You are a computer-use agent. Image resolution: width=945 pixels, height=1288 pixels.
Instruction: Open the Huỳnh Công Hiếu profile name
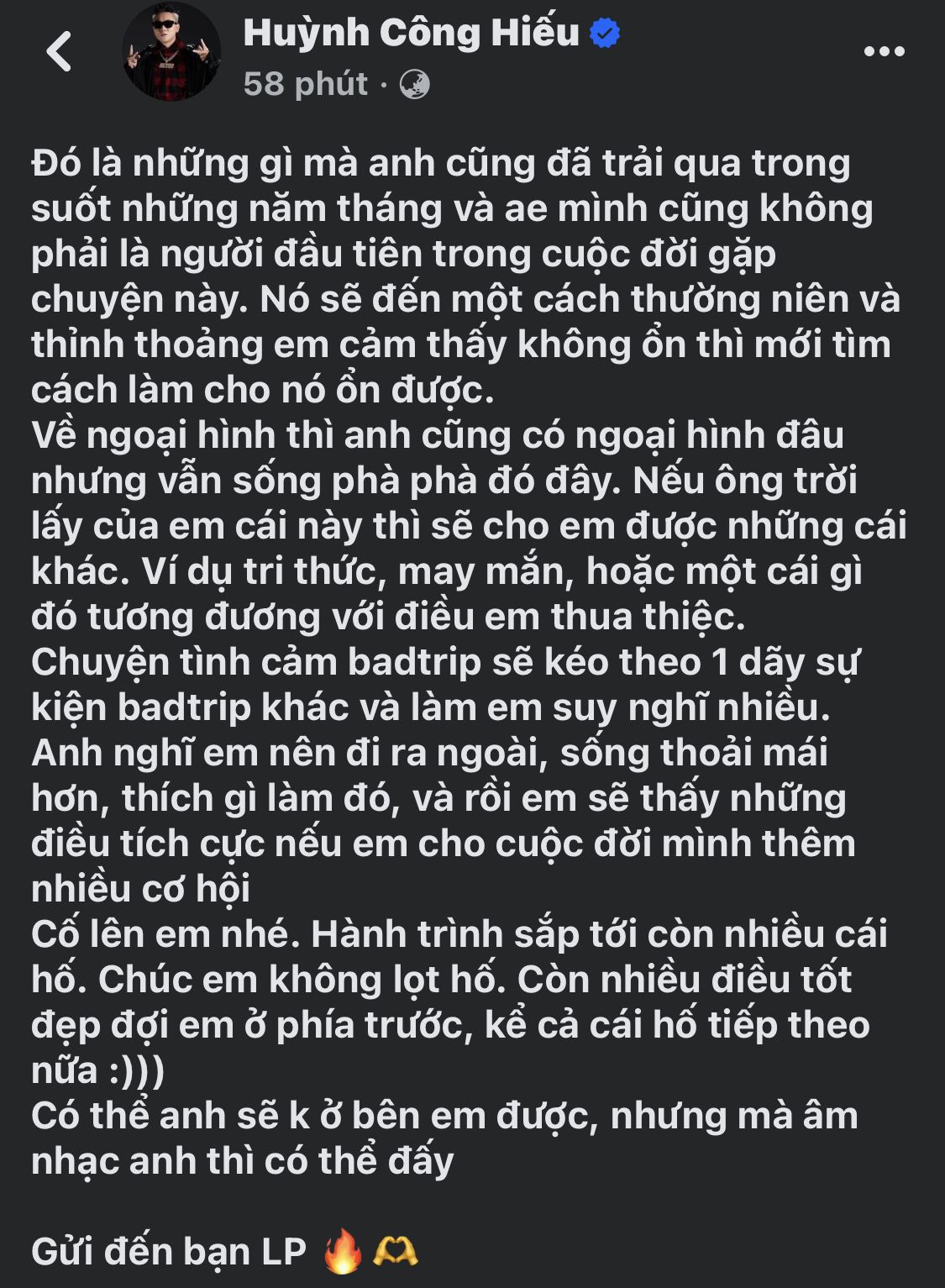411,33
